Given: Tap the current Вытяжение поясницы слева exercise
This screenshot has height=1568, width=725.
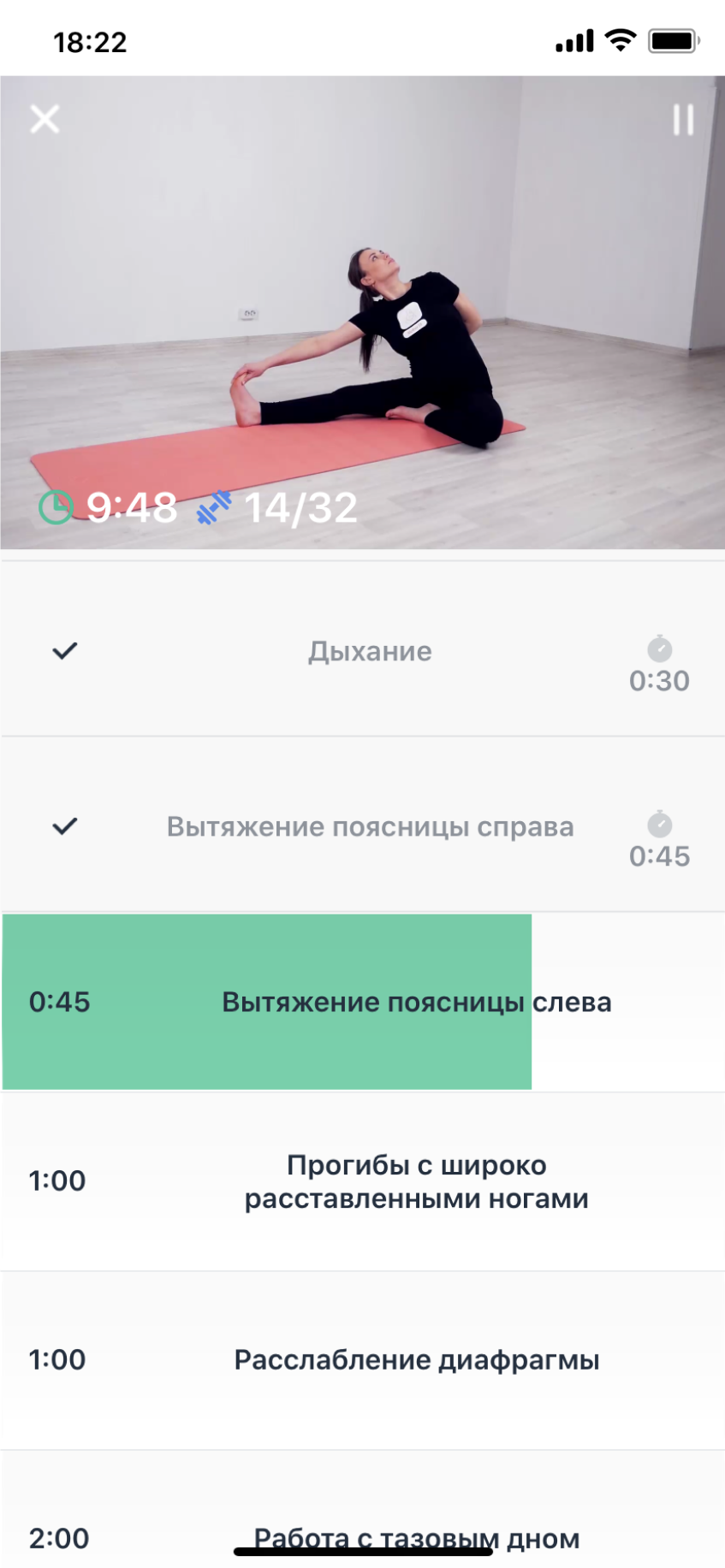Looking at the screenshot, I should [x=416, y=1002].
